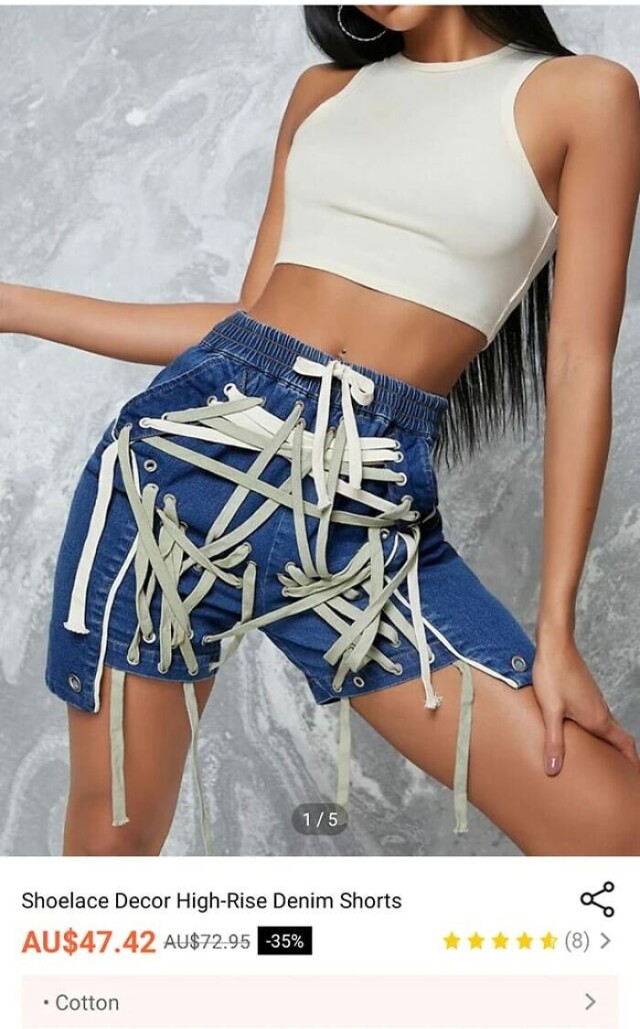Open the 8 customer reviews
The image size is (640, 1029).
(526, 940)
